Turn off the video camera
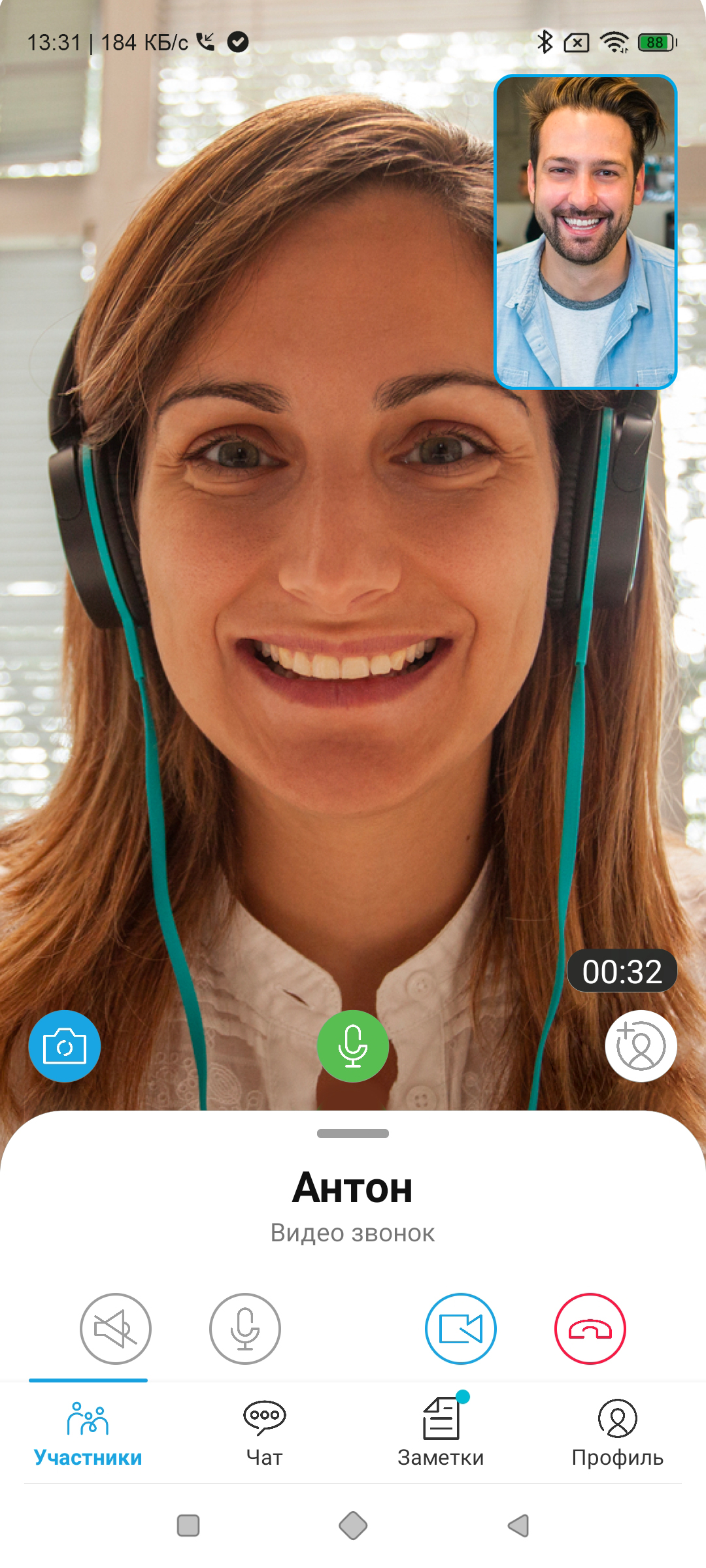 pyautogui.click(x=460, y=1328)
